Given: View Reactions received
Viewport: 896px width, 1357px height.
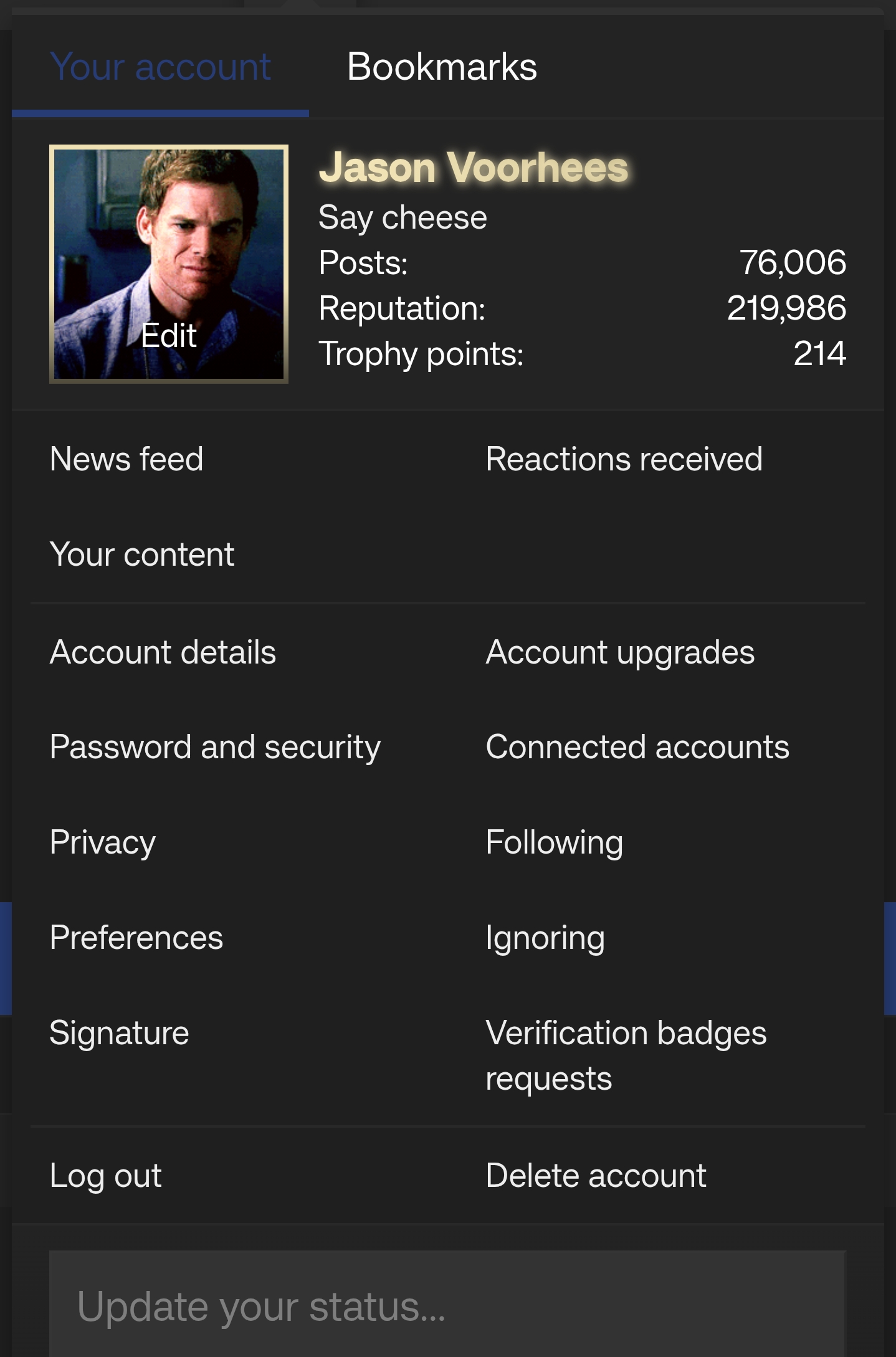Looking at the screenshot, I should [x=624, y=458].
